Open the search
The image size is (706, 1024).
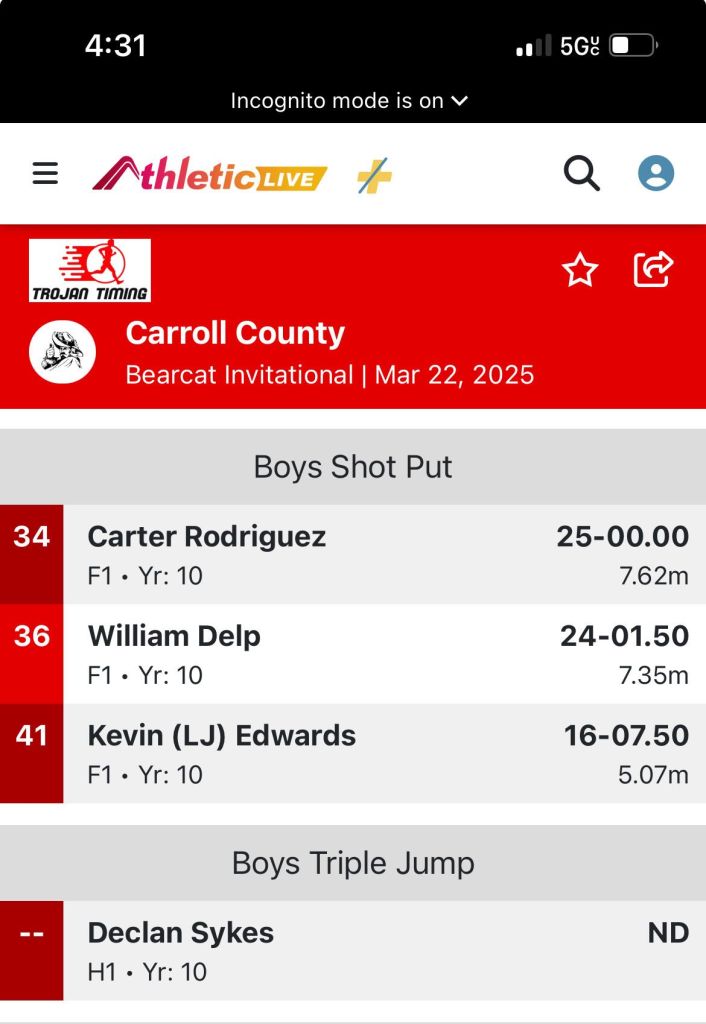[x=582, y=174]
